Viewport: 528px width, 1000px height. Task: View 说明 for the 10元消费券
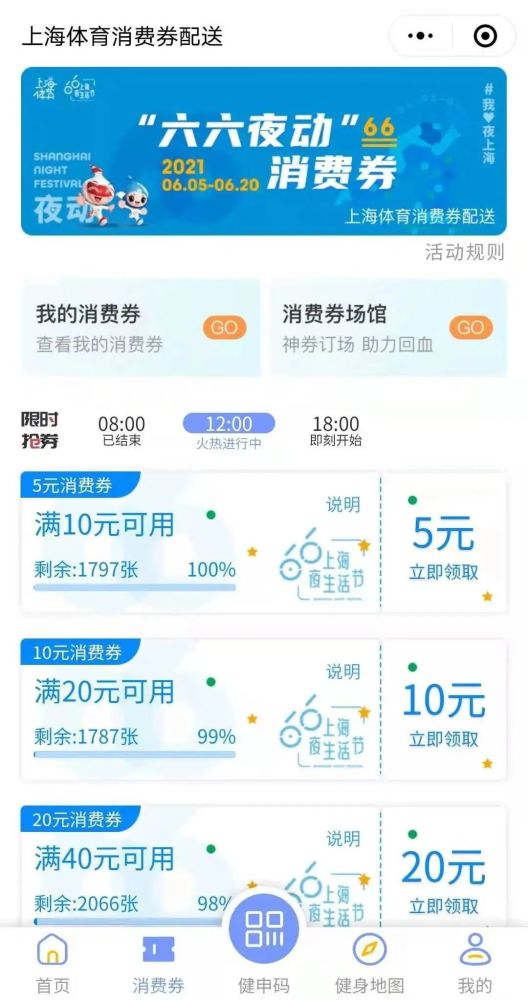(344, 672)
